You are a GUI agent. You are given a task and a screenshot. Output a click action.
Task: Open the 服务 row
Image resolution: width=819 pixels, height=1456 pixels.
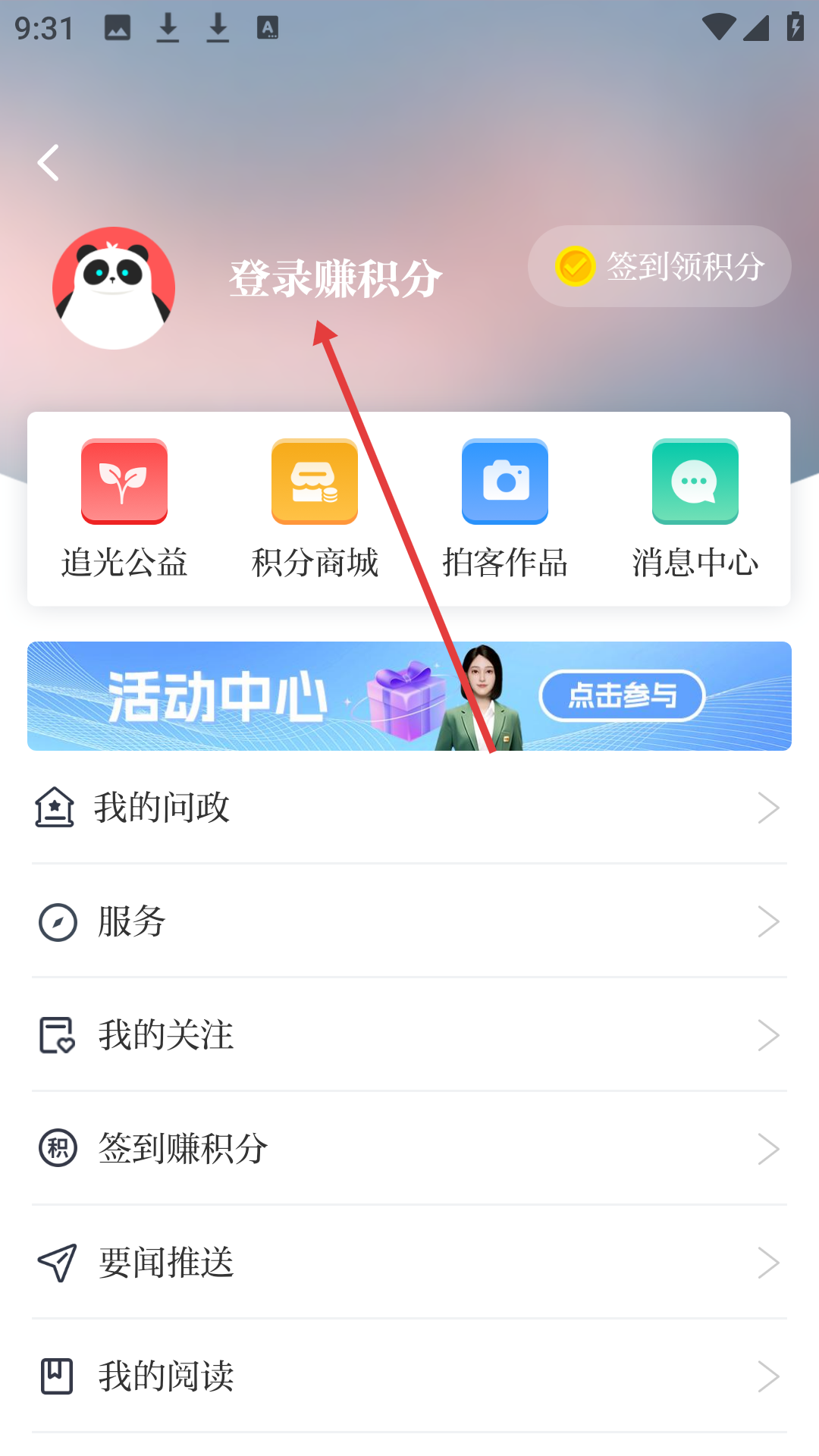coord(409,921)
